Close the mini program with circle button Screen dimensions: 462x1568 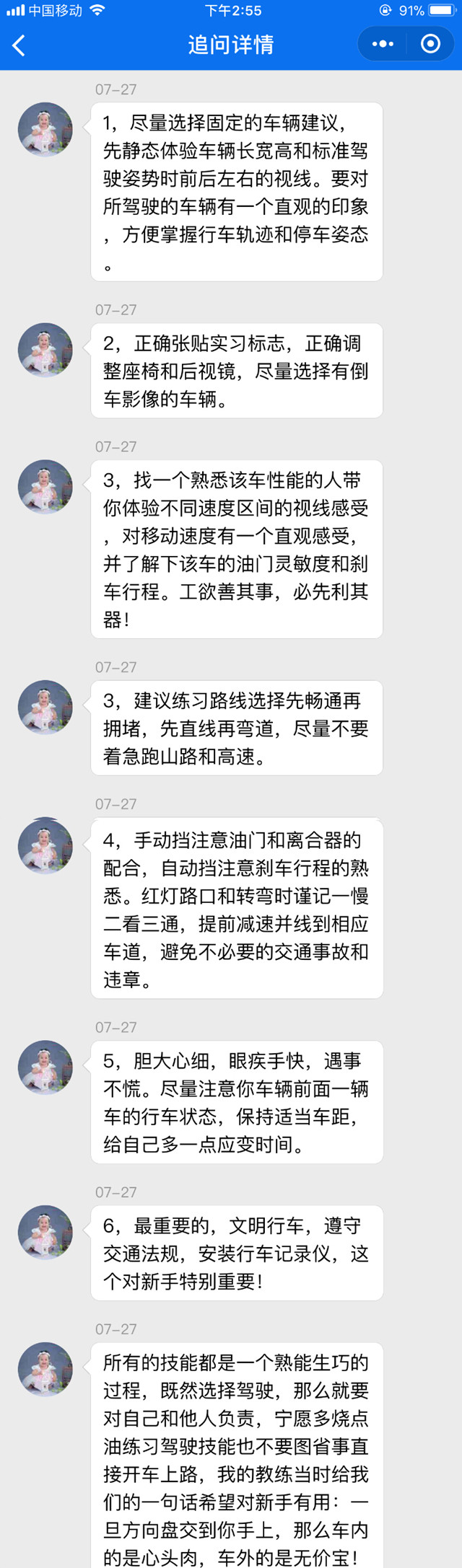pos(430,45)
